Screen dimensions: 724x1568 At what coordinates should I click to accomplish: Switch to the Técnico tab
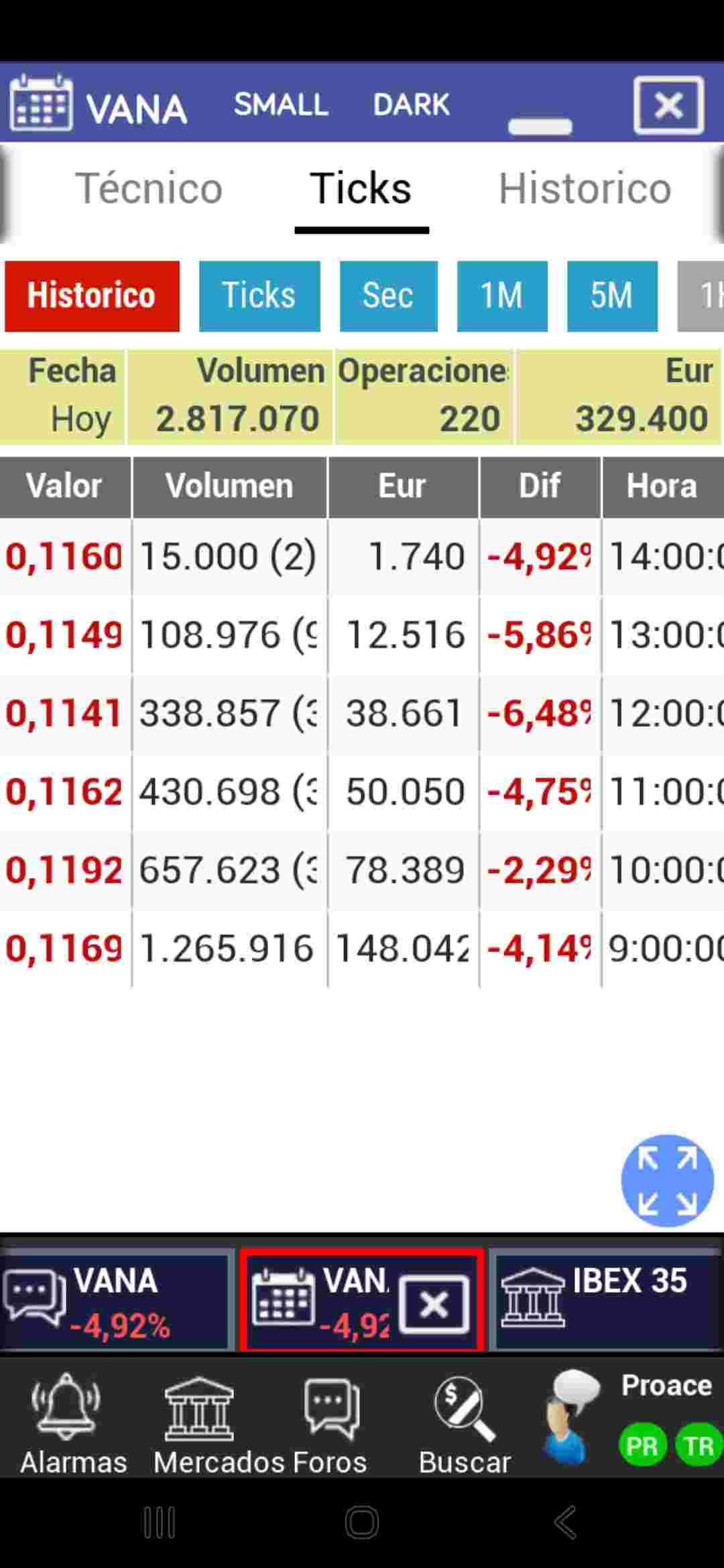point(149,188)
